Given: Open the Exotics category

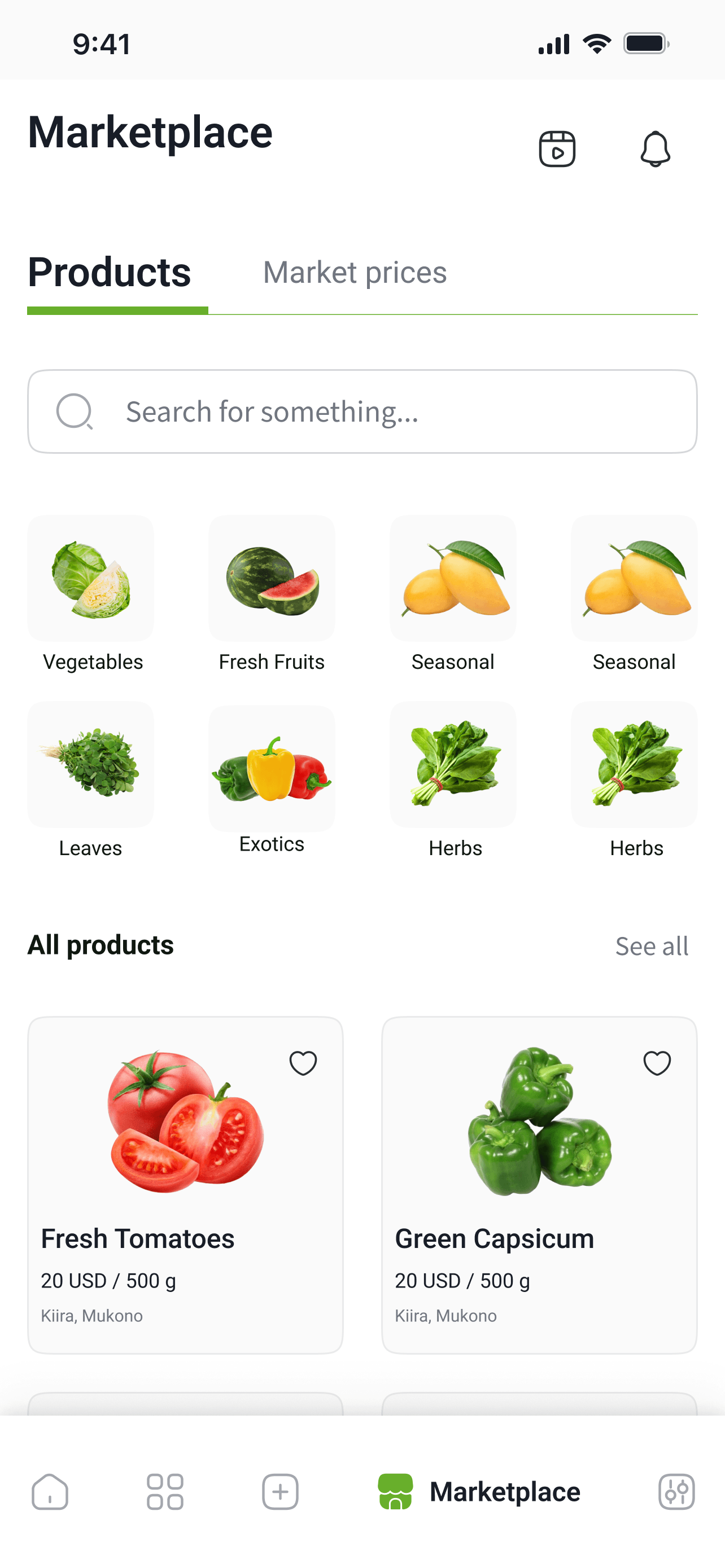Looking at the screenshot, I should (272, 764).
